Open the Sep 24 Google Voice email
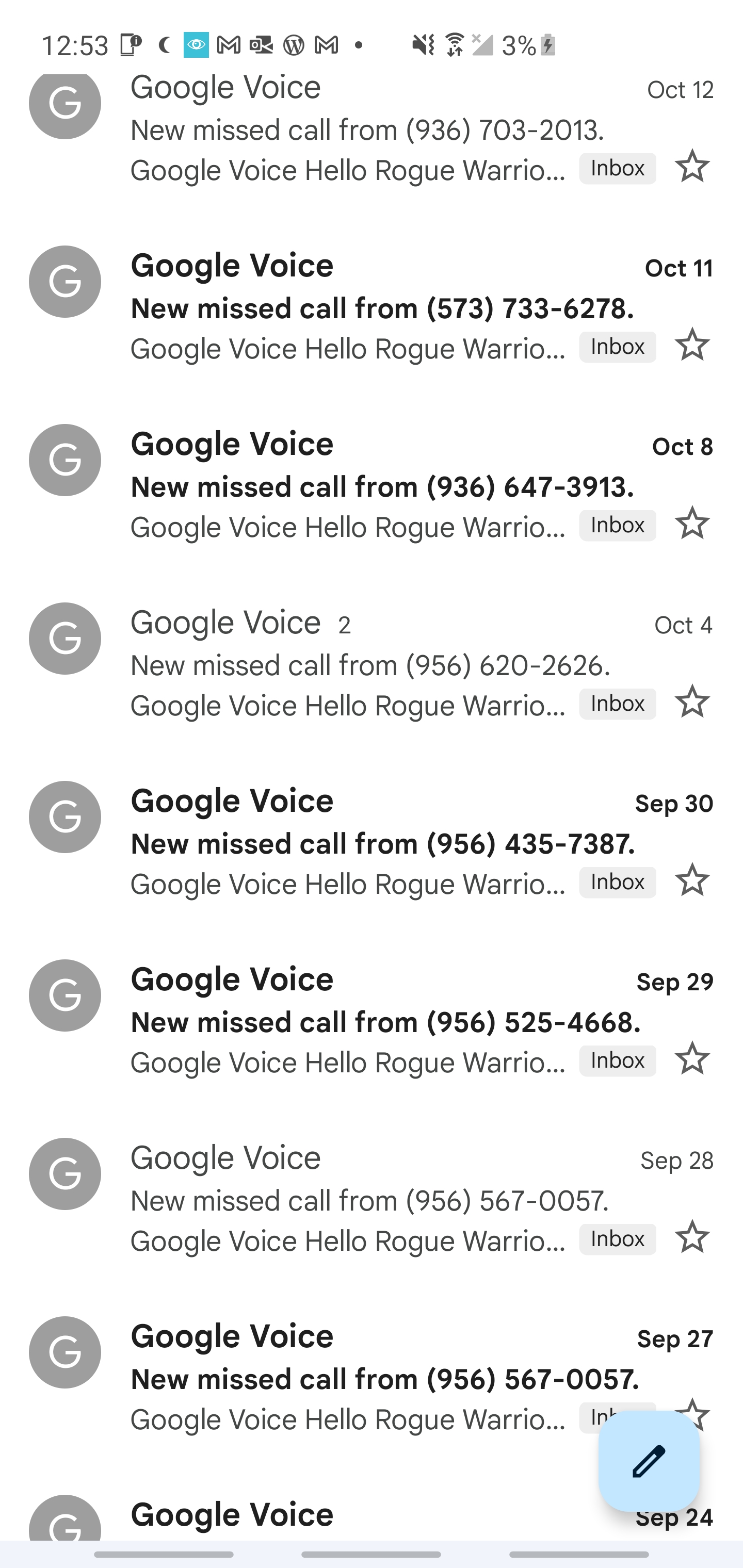Viewport: 743px width, 1568px height. pos(365,1517)
